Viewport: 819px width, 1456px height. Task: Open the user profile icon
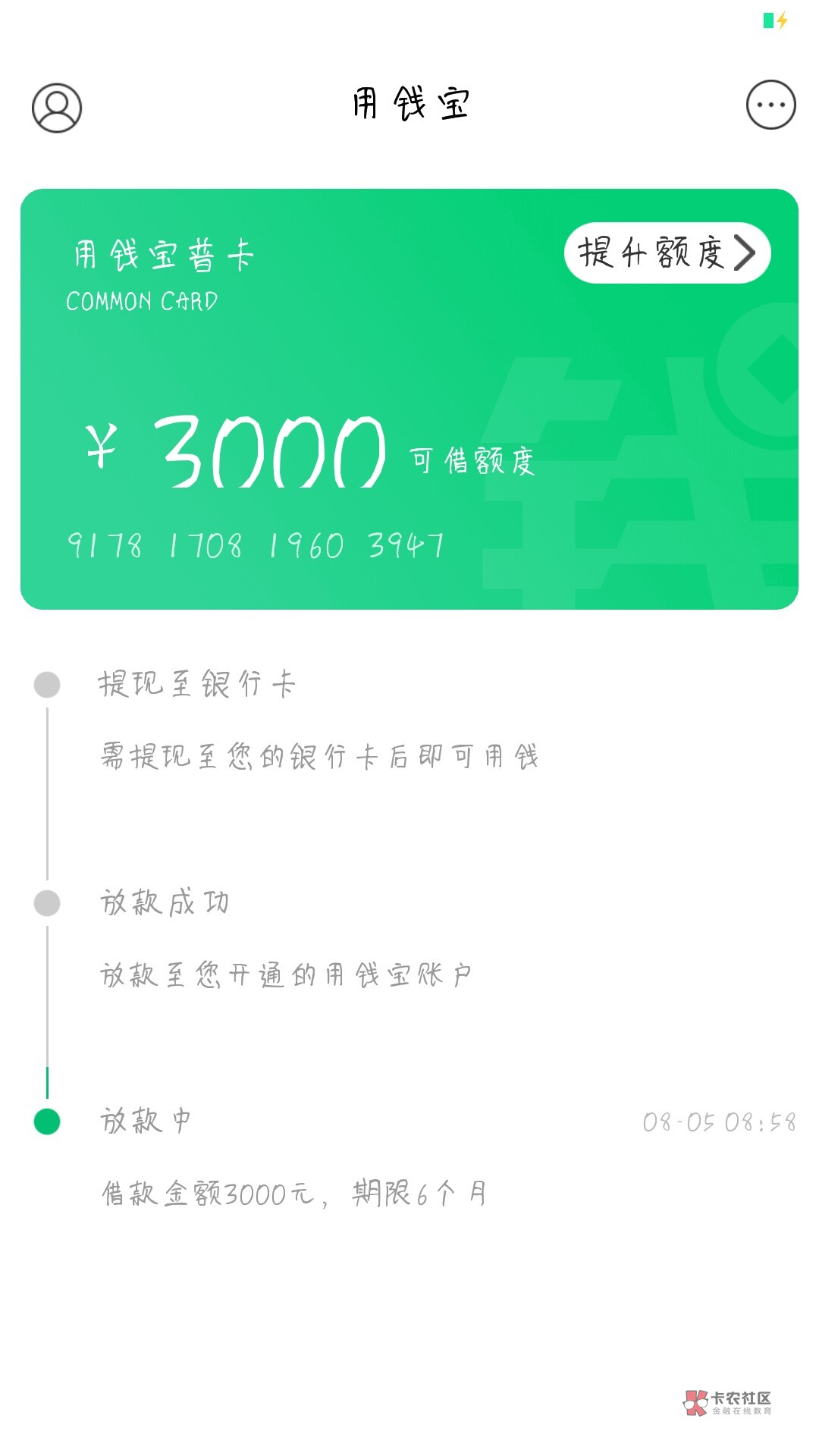click(x=57, y=108)
